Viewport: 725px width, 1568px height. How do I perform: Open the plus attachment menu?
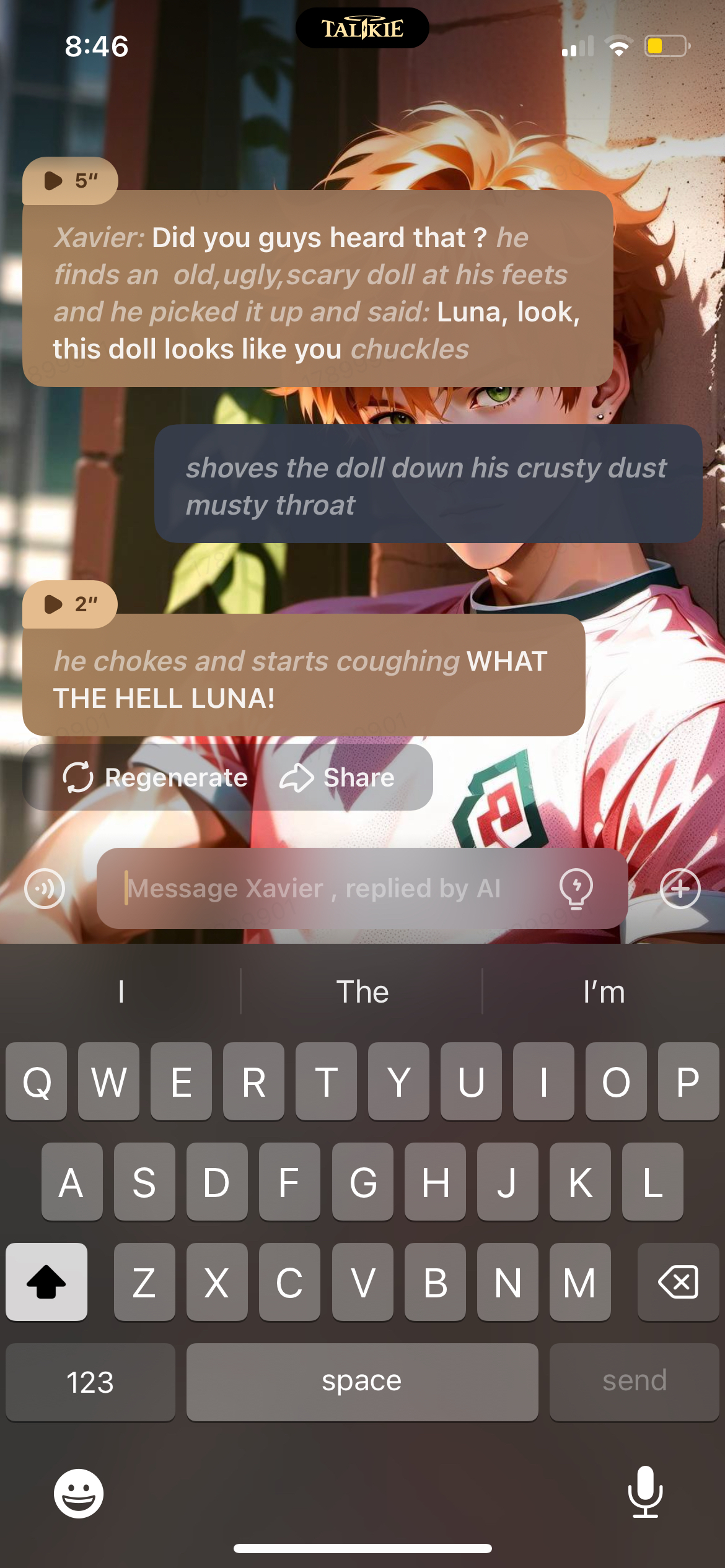[x=680, y=889]
